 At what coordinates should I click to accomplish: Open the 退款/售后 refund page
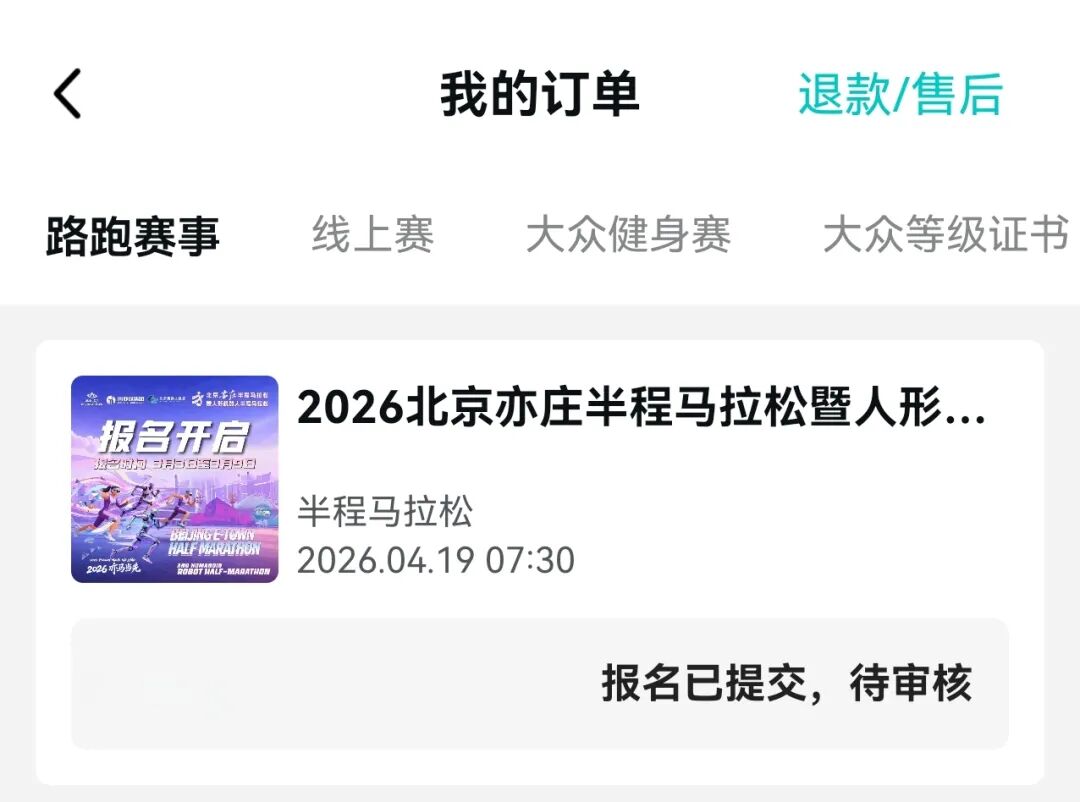pyautogui.click(x=899, y=95)
